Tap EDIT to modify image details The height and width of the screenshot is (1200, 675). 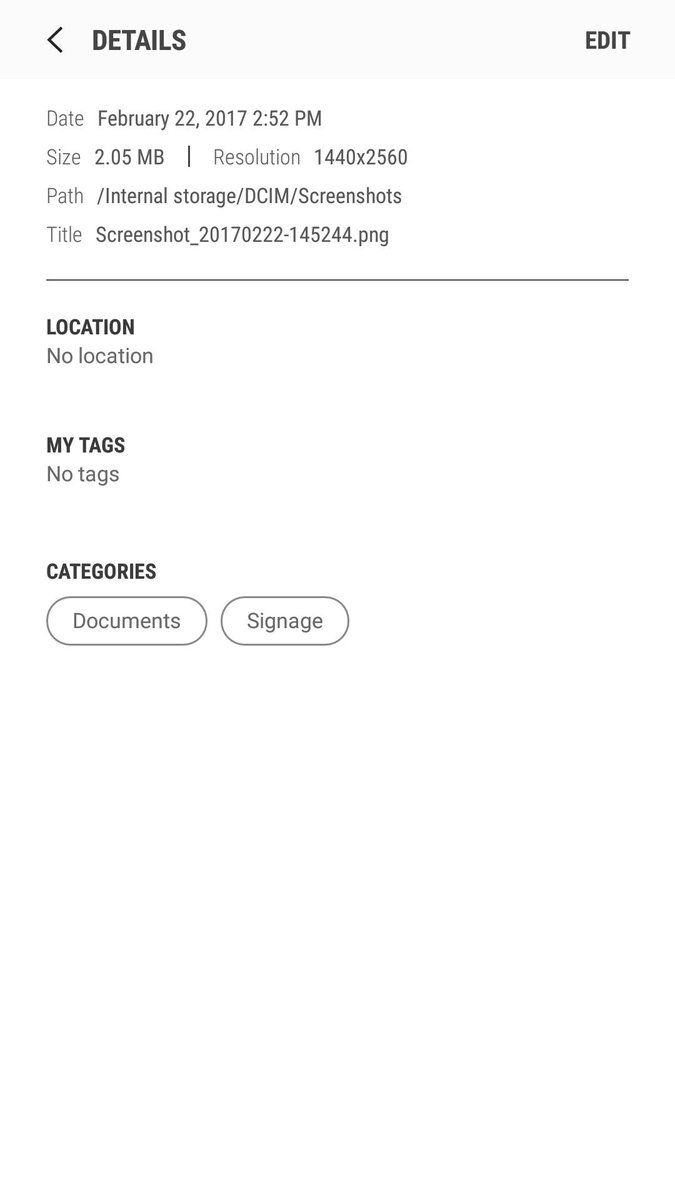pyautogui.click(x=607, y=40)
